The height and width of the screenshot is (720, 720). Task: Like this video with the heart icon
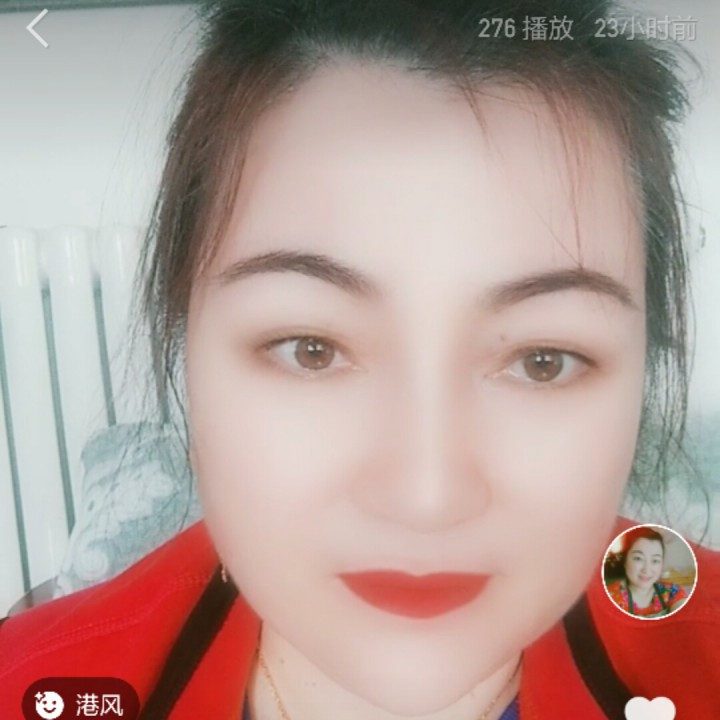[650, 709]
